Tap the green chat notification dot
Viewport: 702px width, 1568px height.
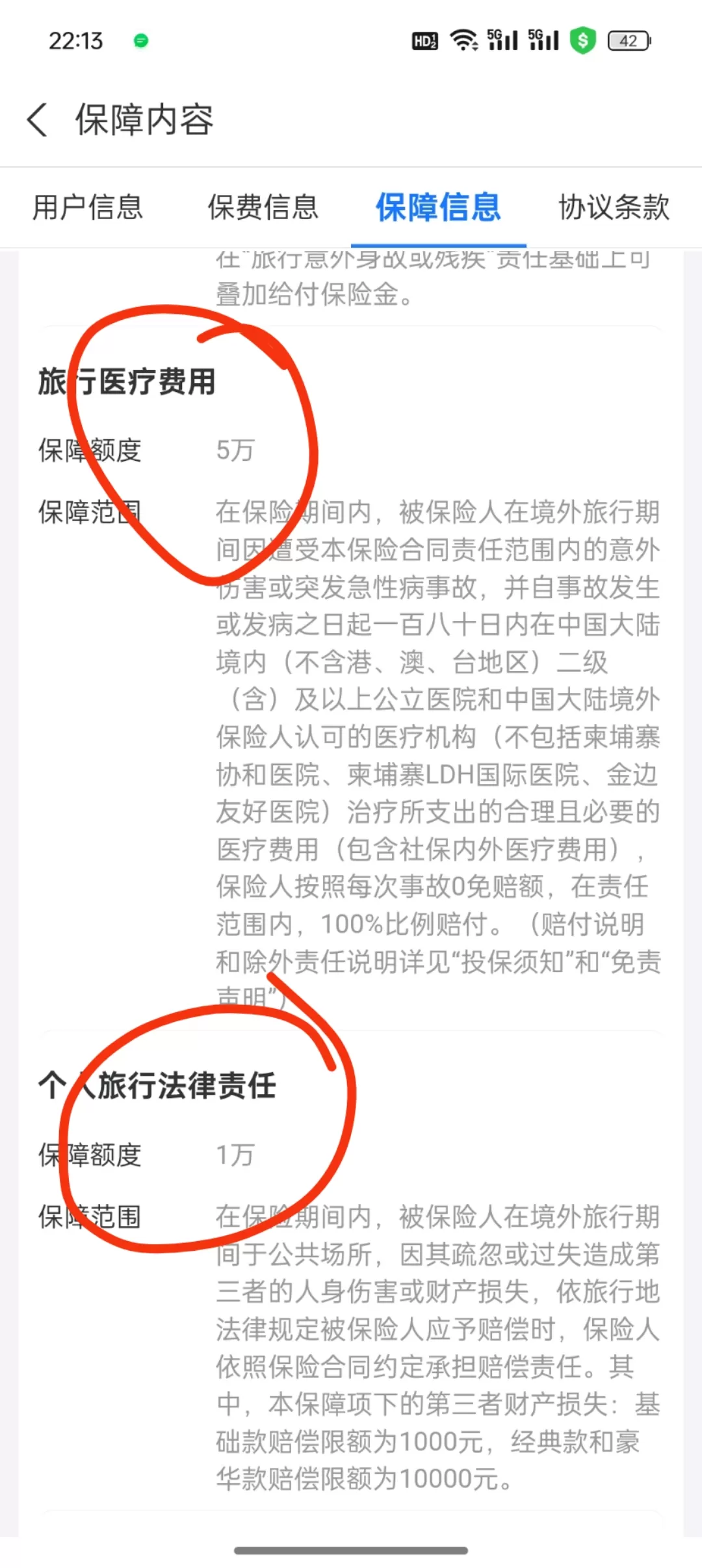point(140,40)
